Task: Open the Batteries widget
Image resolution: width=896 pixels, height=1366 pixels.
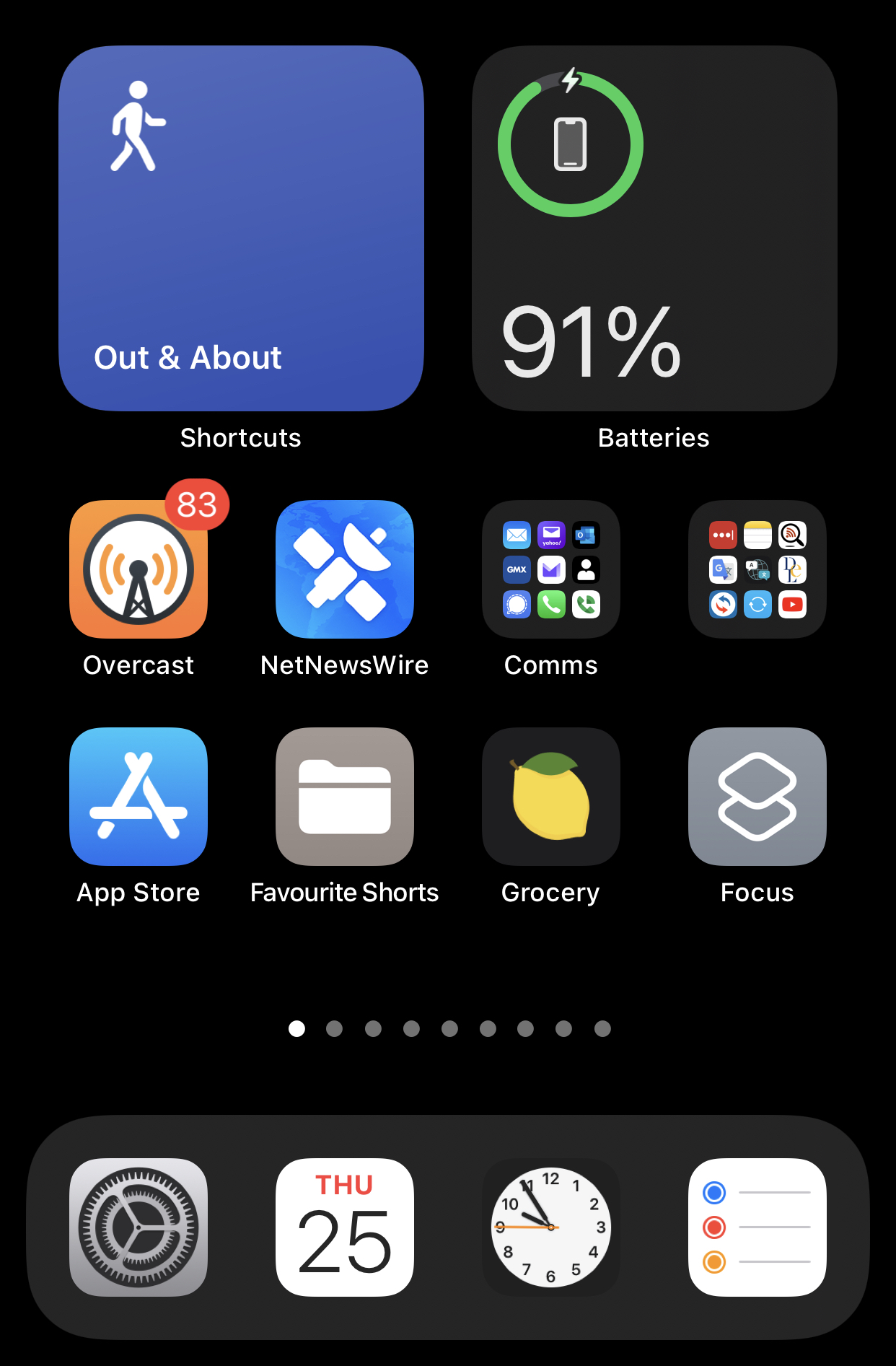Action: pyautogui.click(x=654, y=228)
